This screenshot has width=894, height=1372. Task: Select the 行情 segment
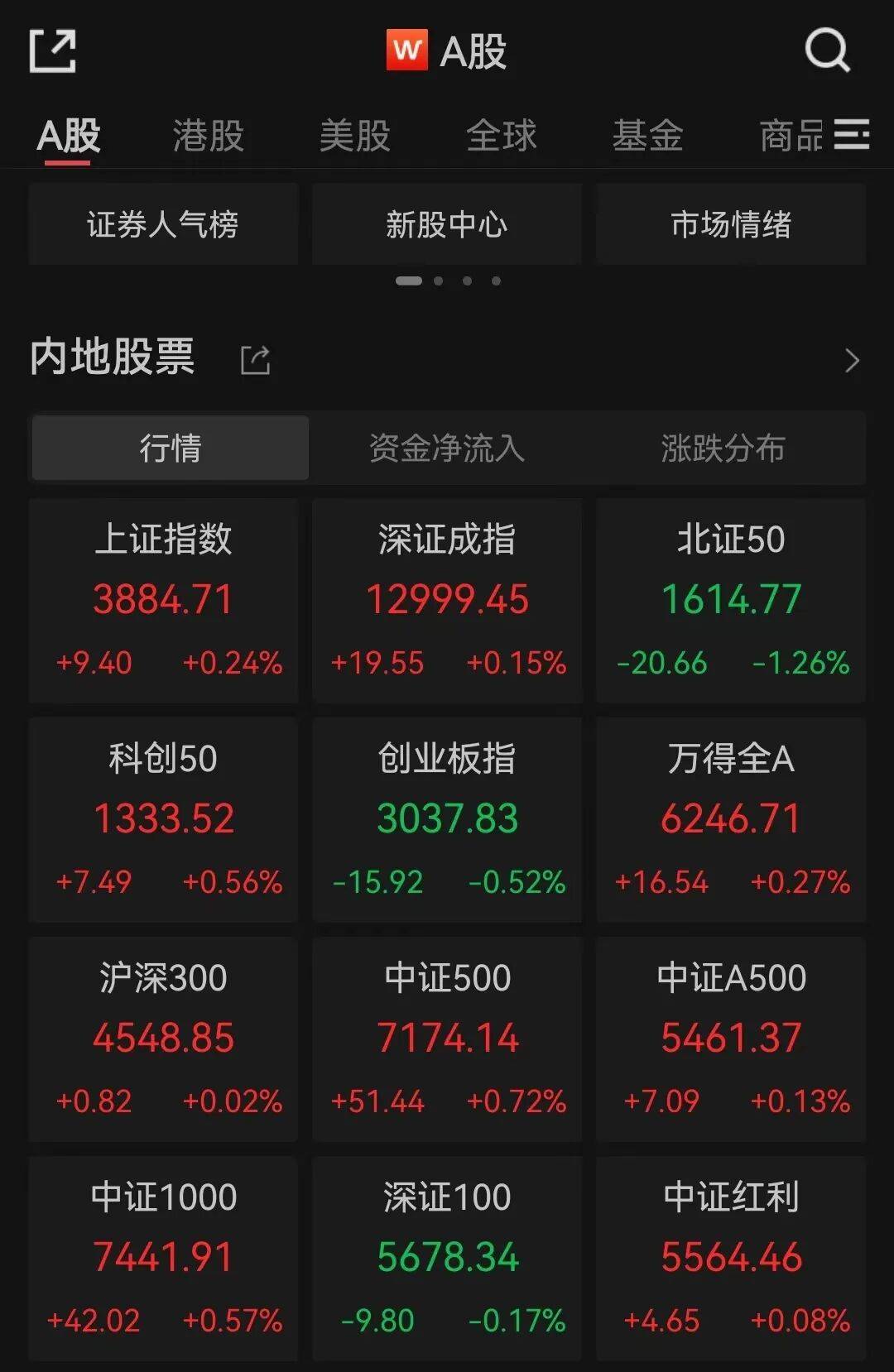tap(169, 448)
